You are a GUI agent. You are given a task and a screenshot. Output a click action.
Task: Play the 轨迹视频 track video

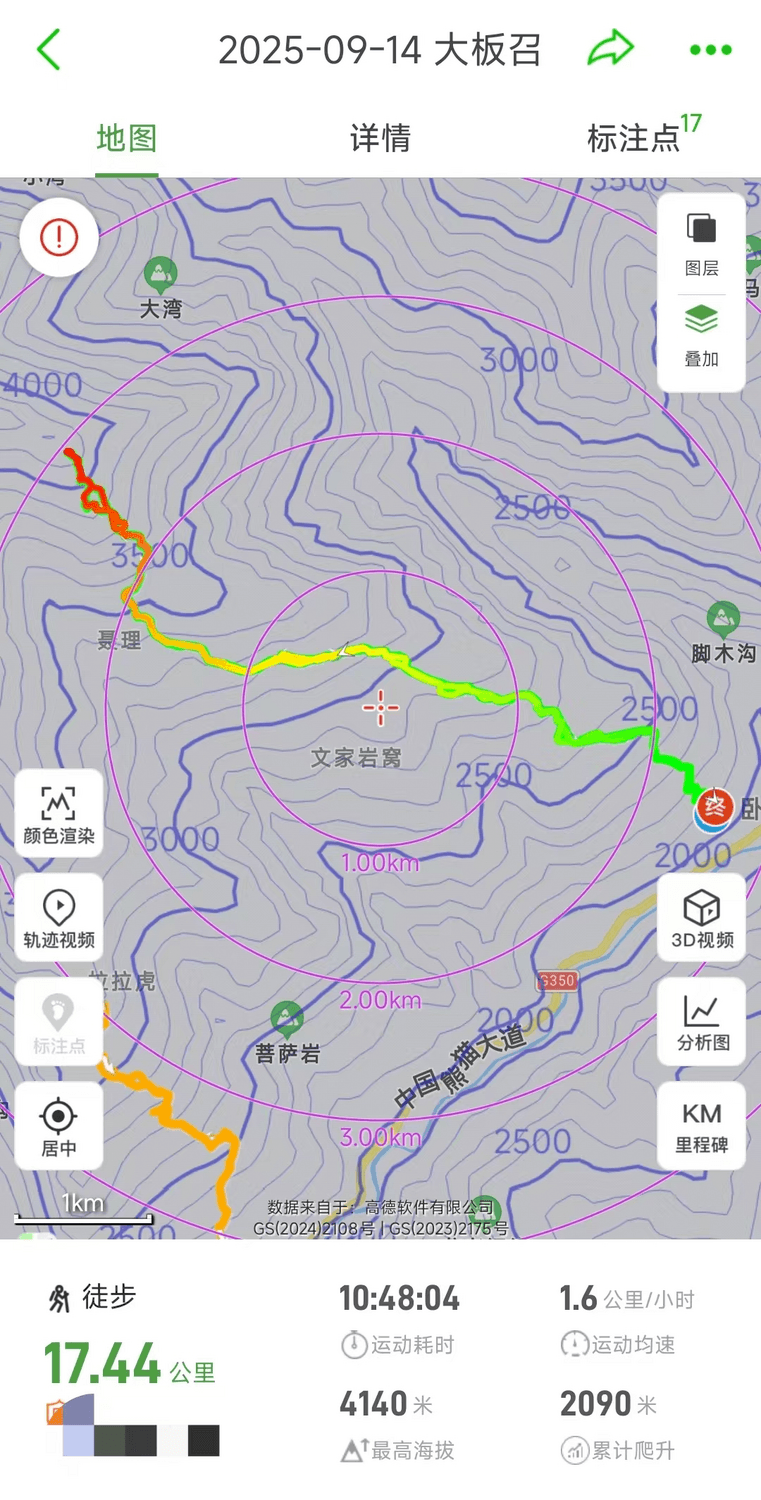pos(59,919)
